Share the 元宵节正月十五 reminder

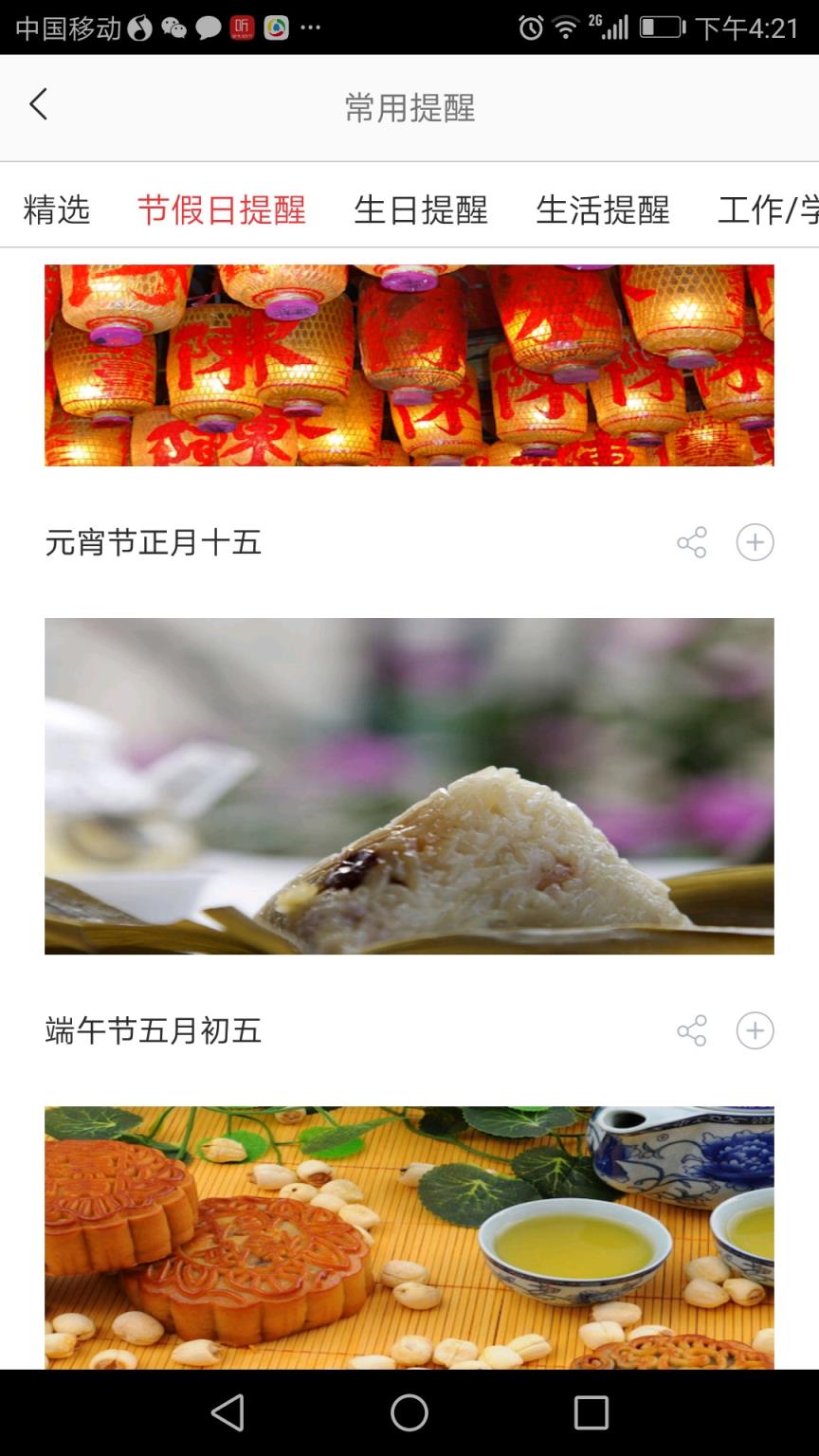(691, 542)
